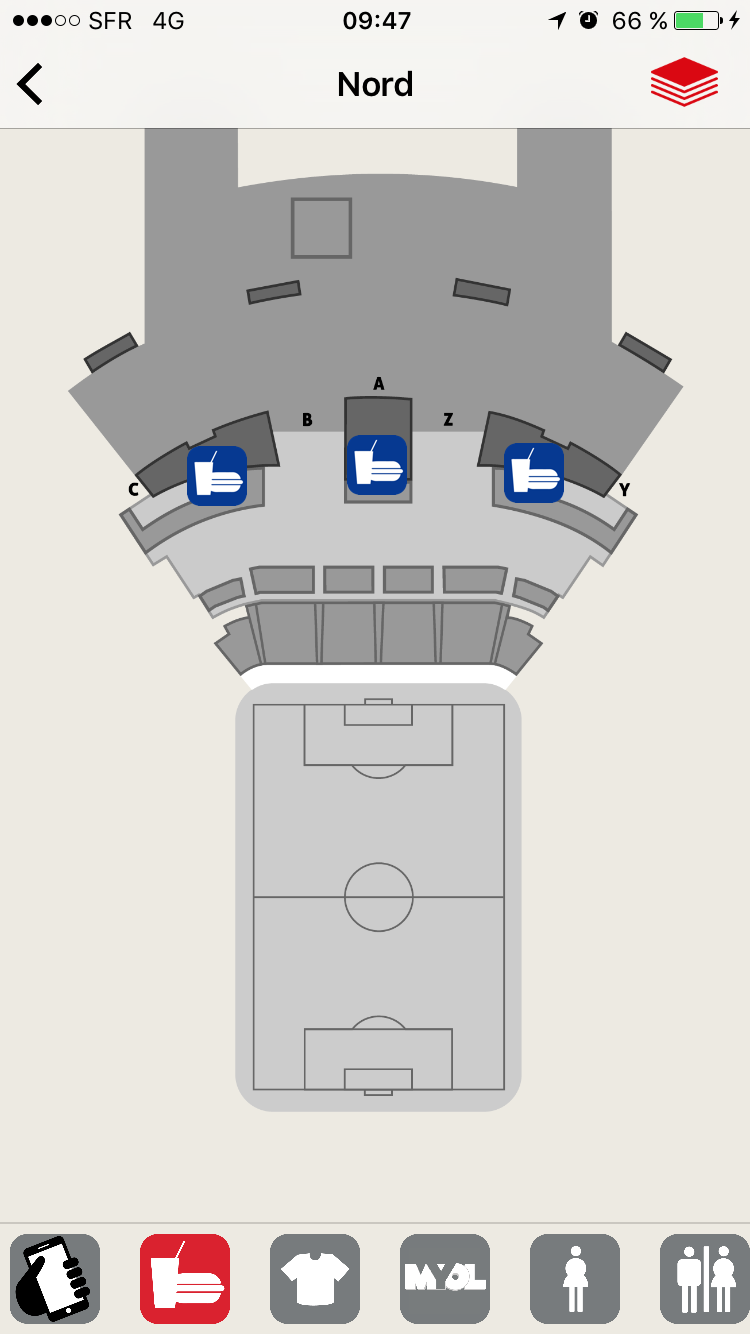The image size is (750, 1334).
Task: Select the food stand near section C
Action: click(x=217, y=476)
